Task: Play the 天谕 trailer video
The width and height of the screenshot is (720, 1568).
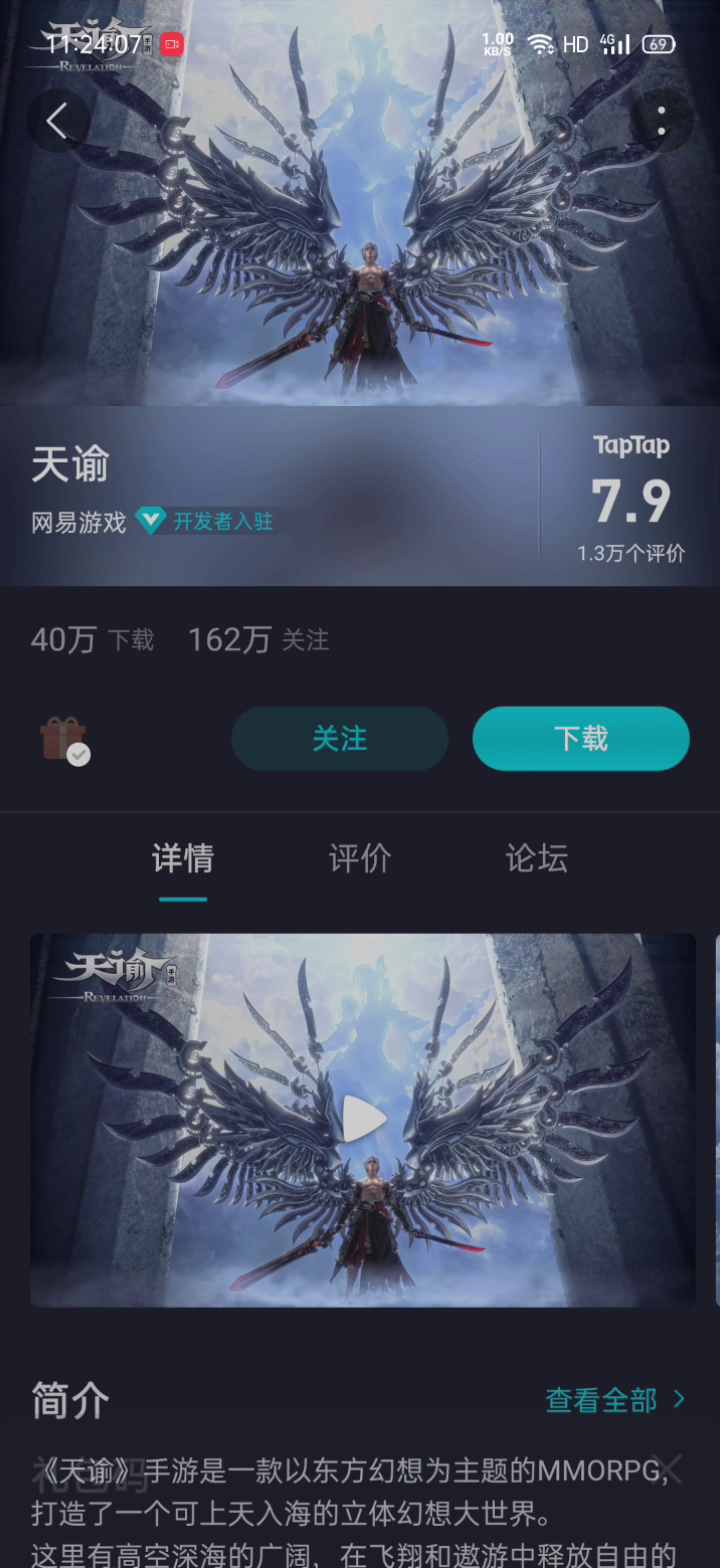Action: pos(363,1119)
